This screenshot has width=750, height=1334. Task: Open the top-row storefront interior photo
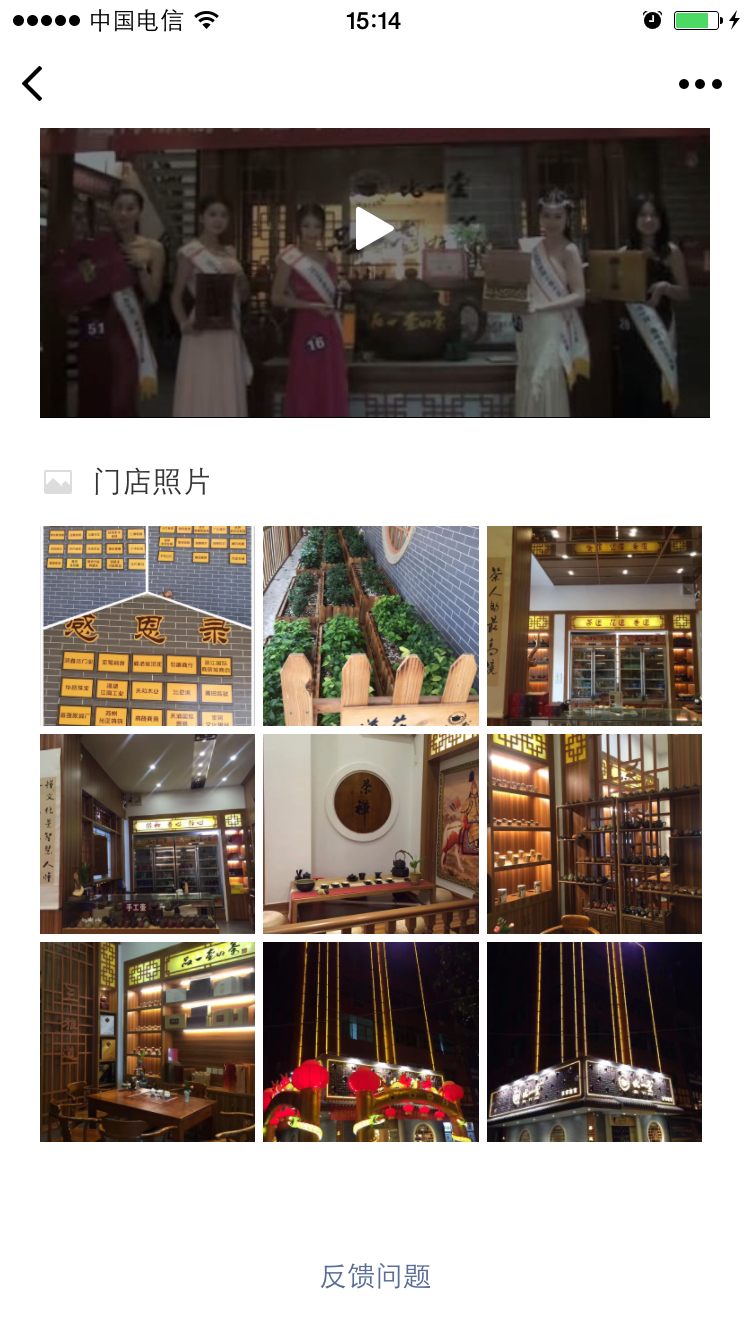[x=594, y=626]
